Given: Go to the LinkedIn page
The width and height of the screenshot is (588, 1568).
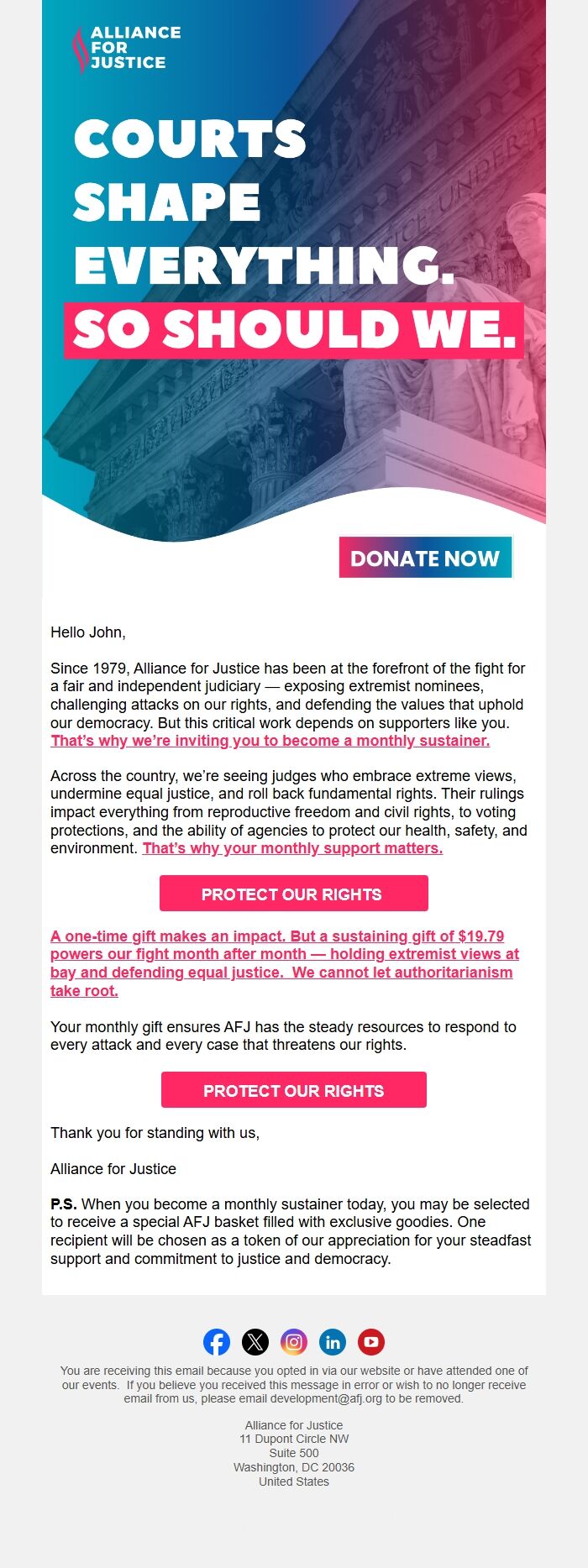Looking at the screenshot, I should click(333, 1342).
